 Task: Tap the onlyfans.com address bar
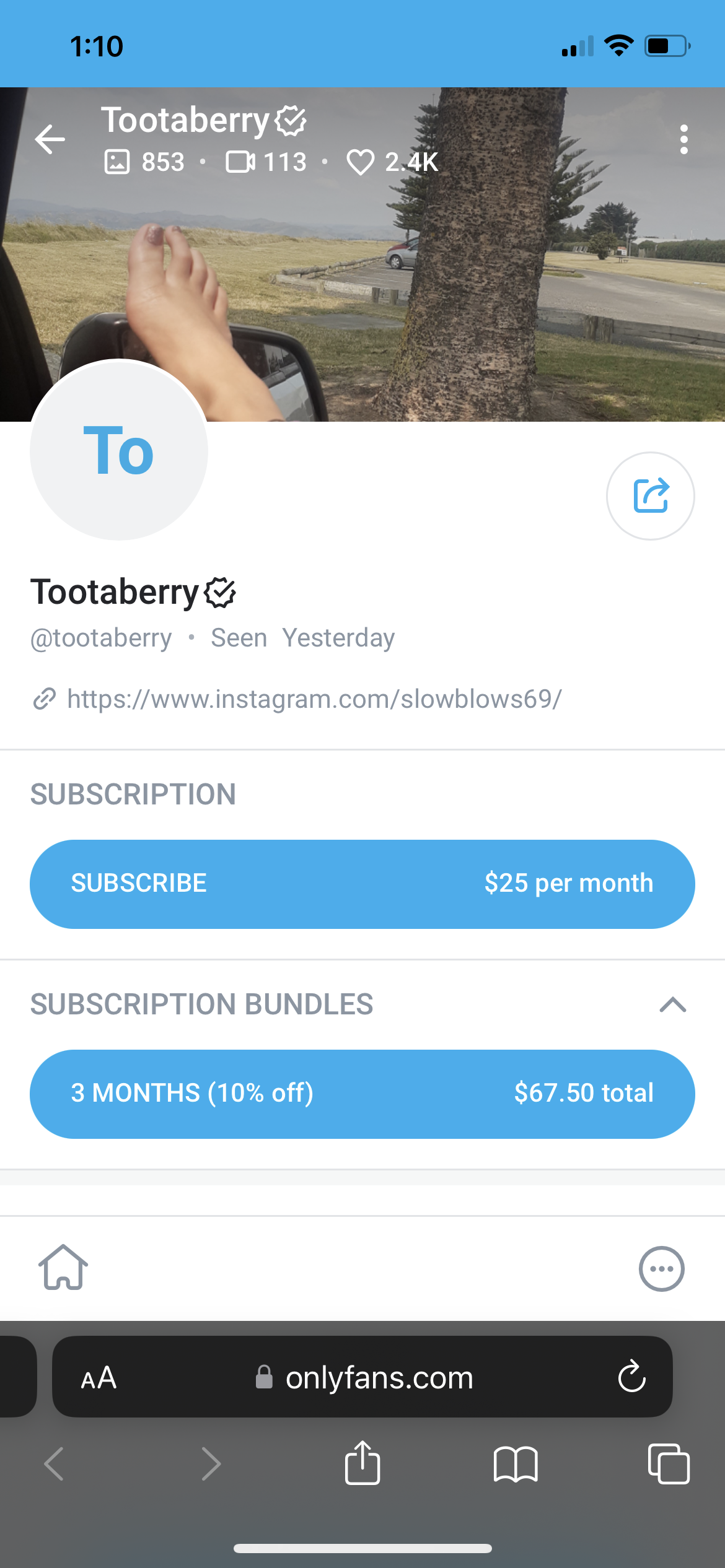[x=362, y=1377]
